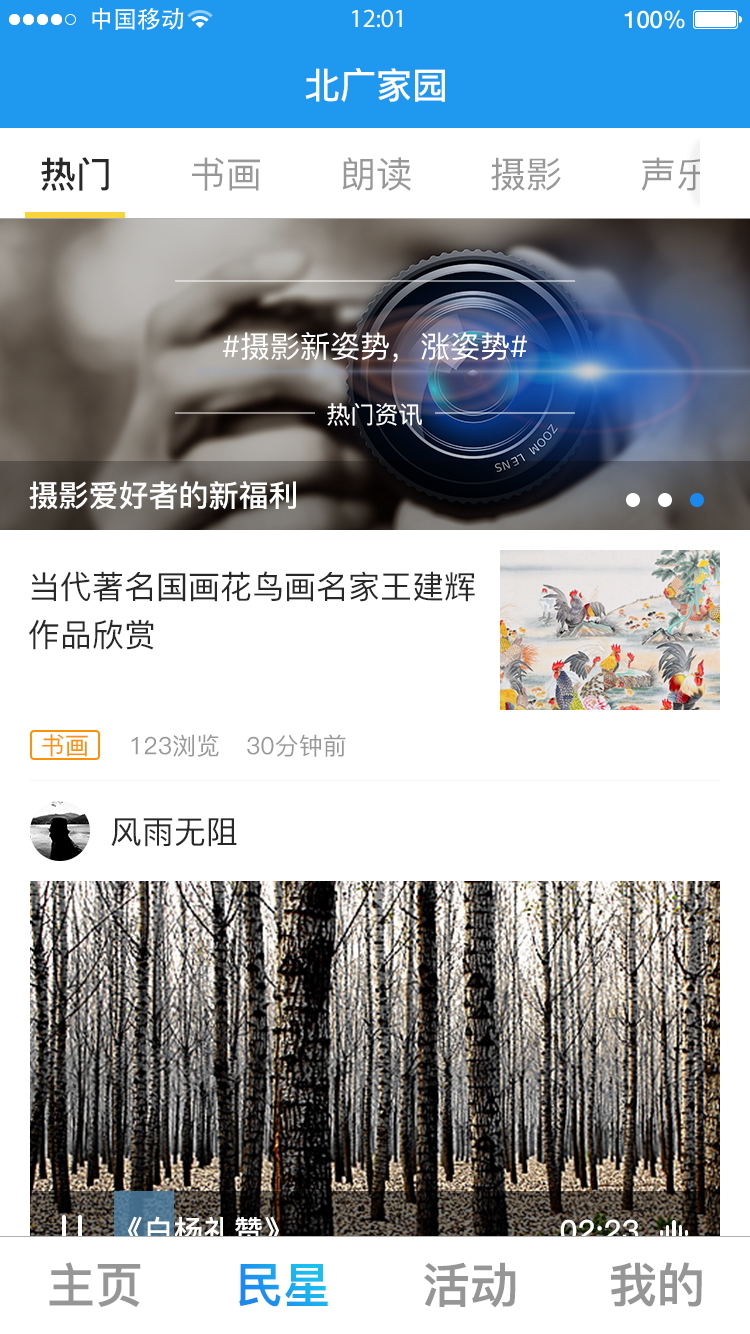Switch to the 活动 tab
The width and height of the screenshot is (750, 1334).
470,1286
